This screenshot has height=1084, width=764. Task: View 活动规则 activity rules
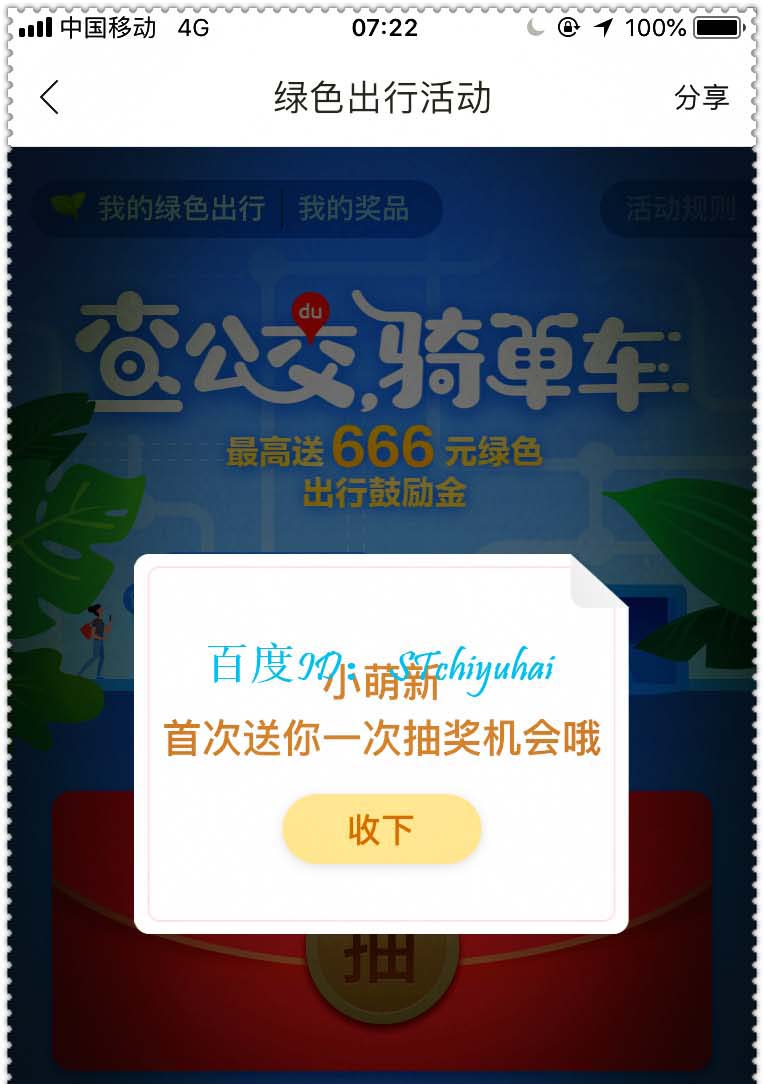coord(679,209)
